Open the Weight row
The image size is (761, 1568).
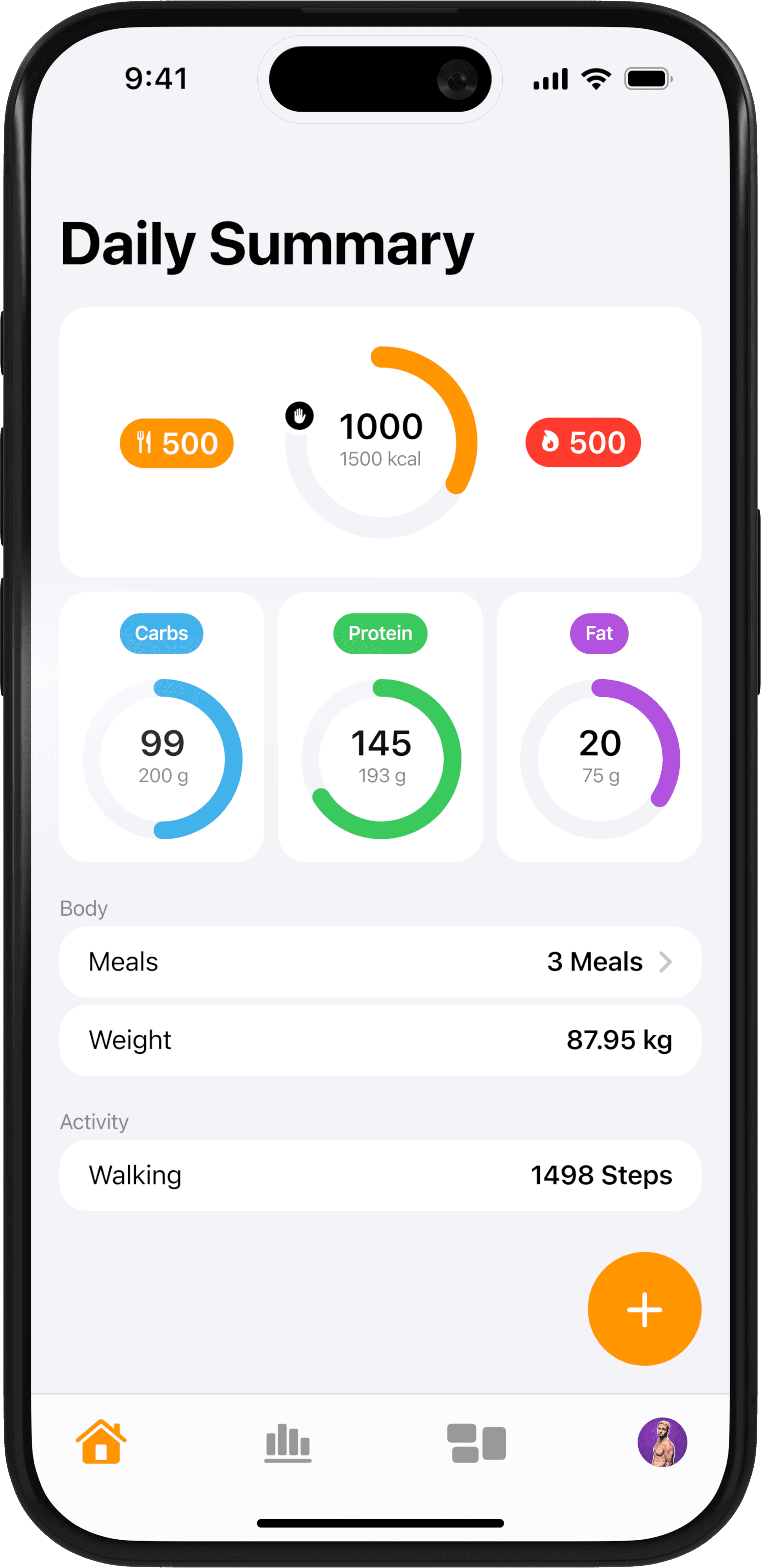click(x=380, y=1040)
